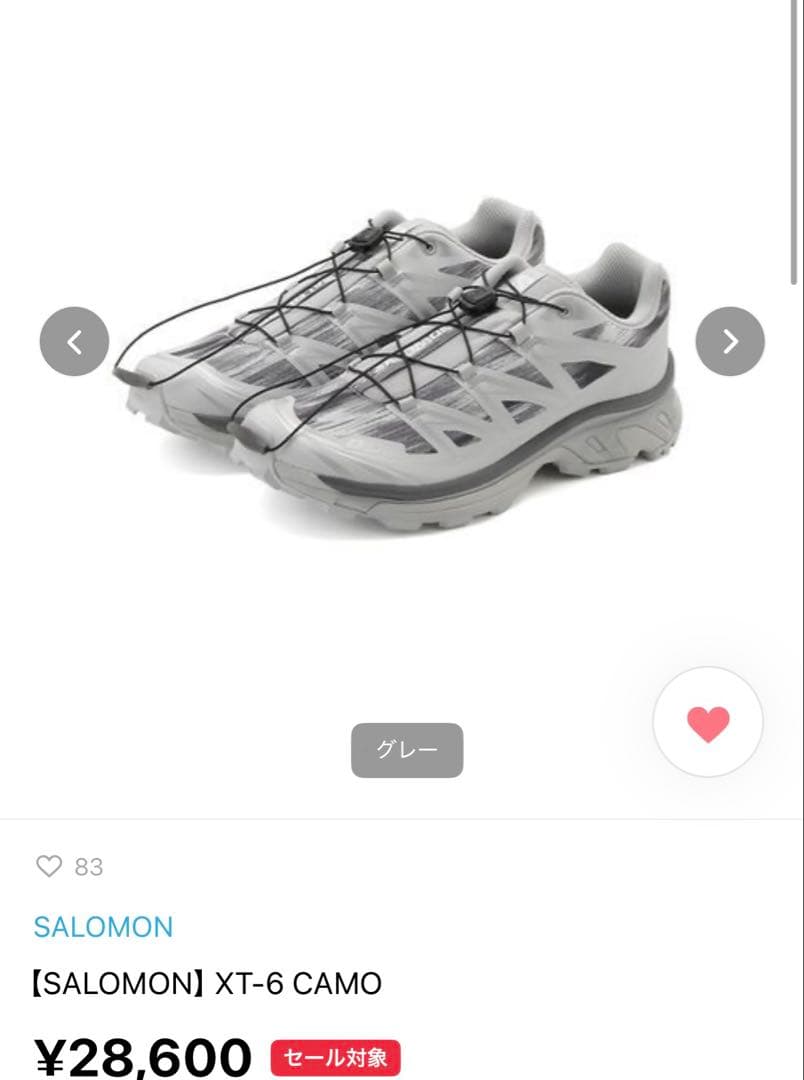This screenshot has height=1080, width=804.
Task: Select the グレー gray color variant
Action: click(406, 749)
